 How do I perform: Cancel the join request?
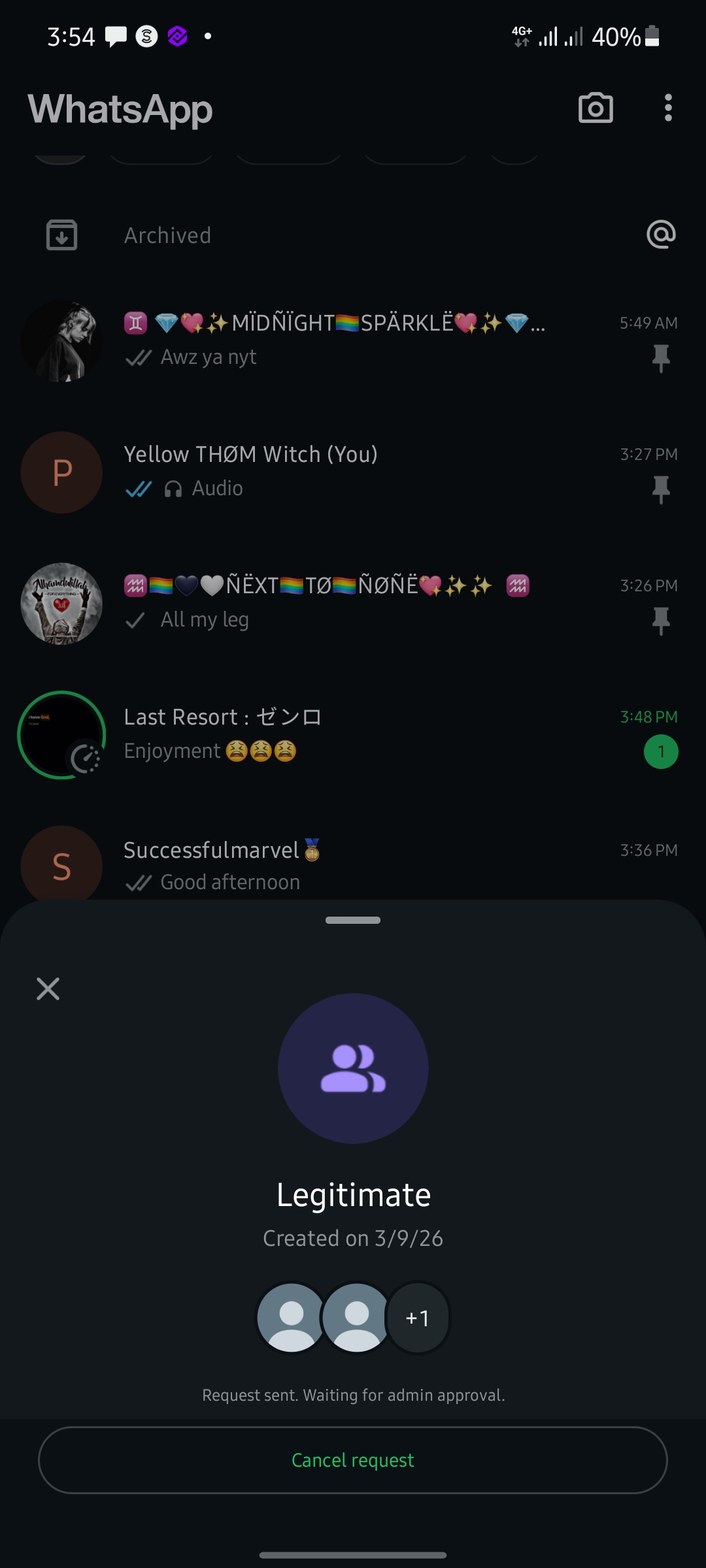coord(353,1460)
